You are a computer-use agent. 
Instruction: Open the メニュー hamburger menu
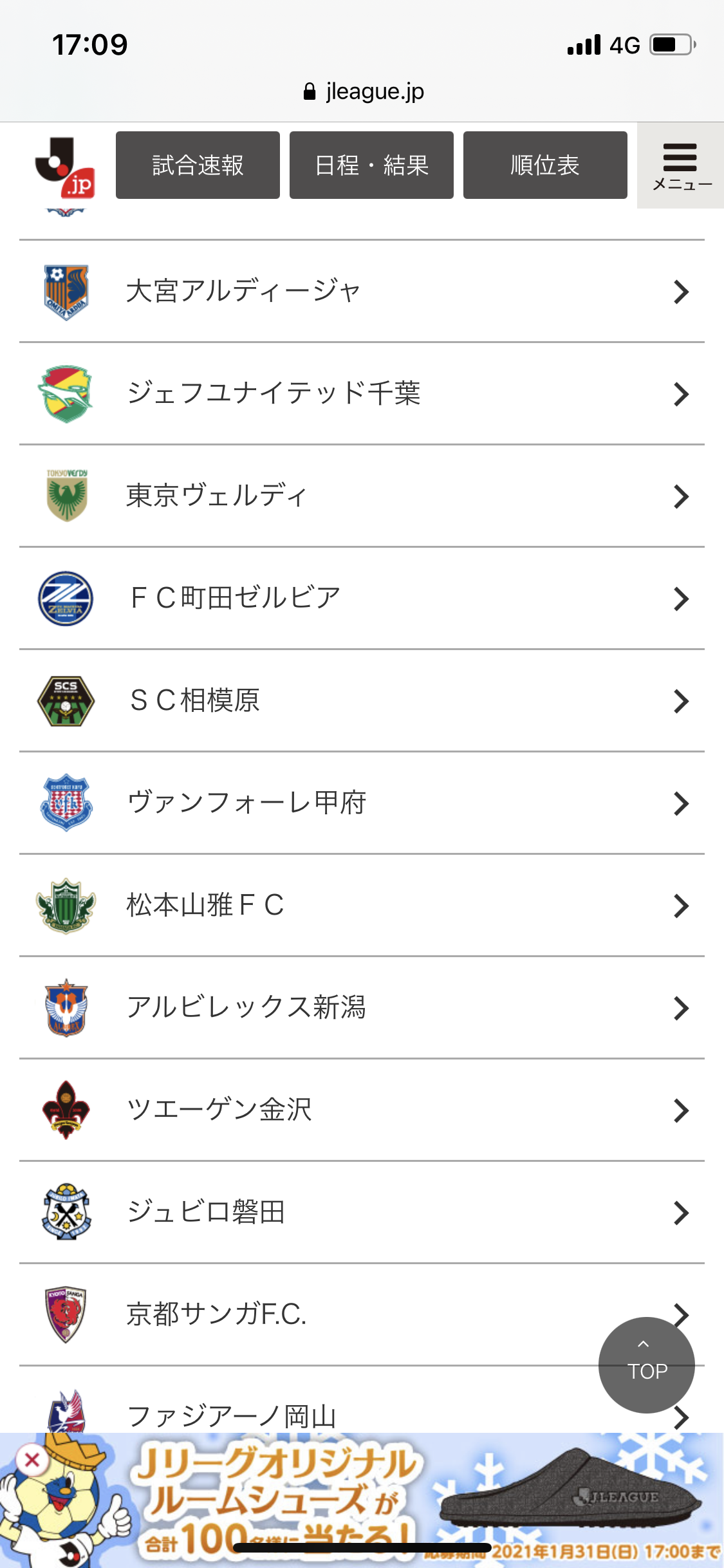click(x=681, y=166)
